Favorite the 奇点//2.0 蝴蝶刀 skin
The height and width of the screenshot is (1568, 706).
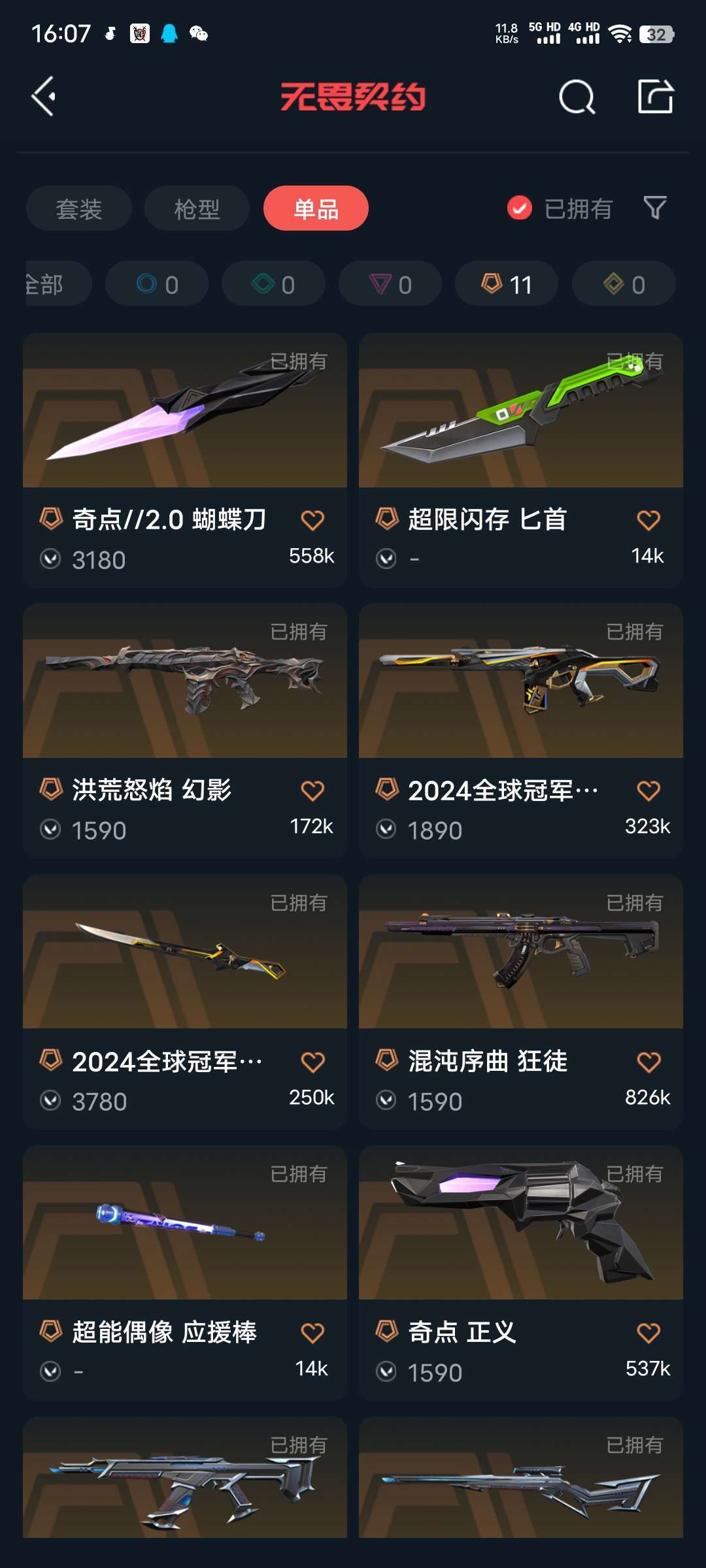pos(312,521)
